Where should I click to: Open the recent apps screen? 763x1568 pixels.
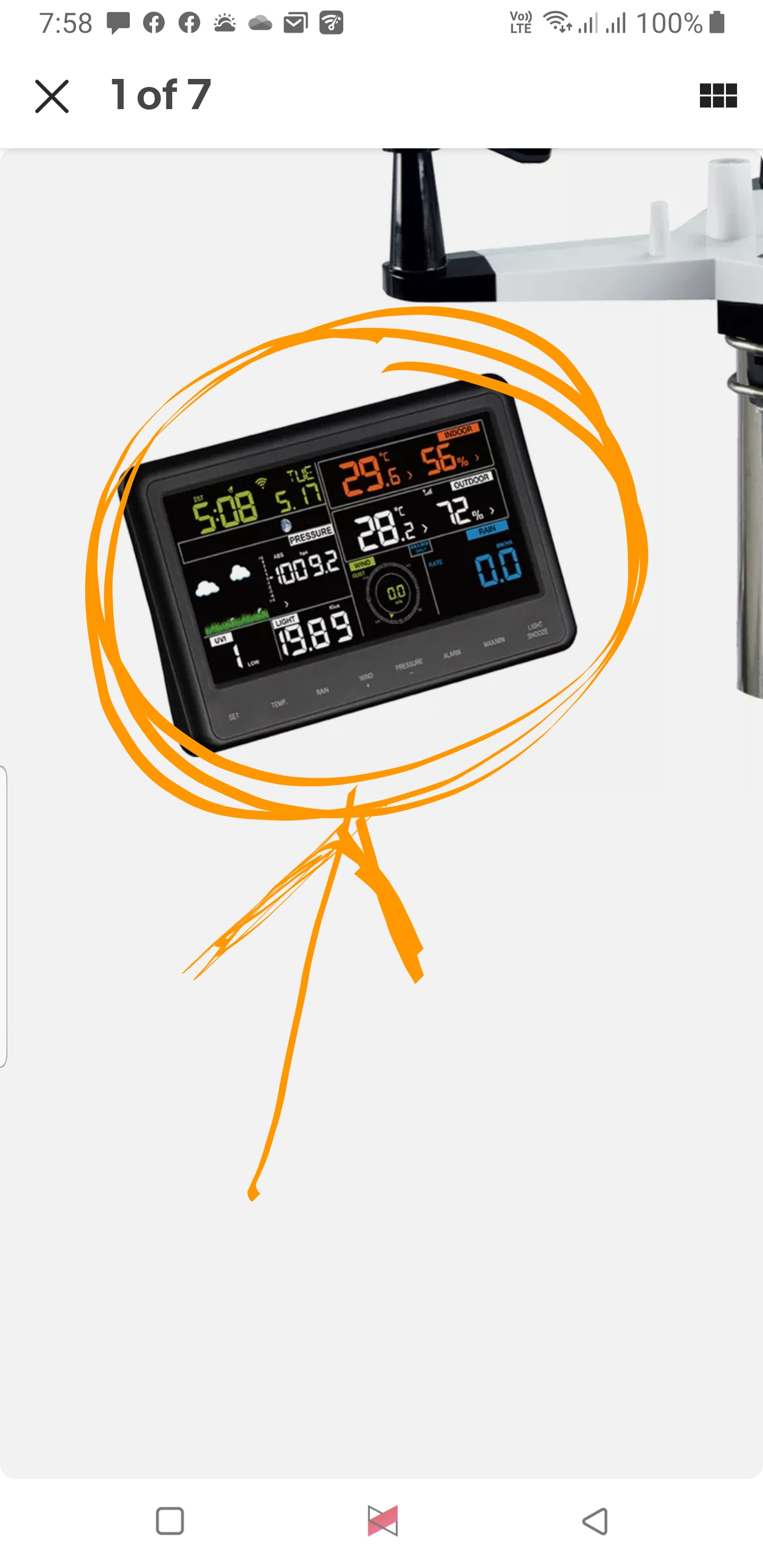170,1521
